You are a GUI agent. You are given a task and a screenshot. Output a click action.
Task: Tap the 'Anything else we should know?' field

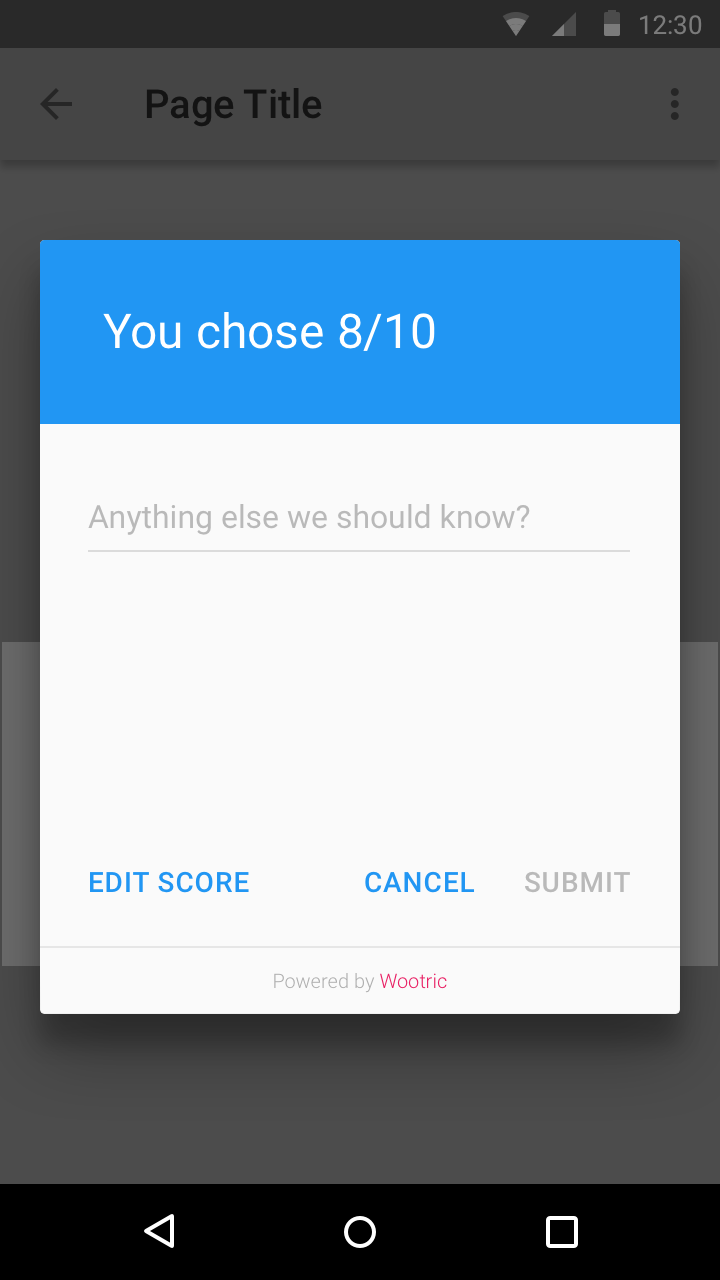pos(358,518)
